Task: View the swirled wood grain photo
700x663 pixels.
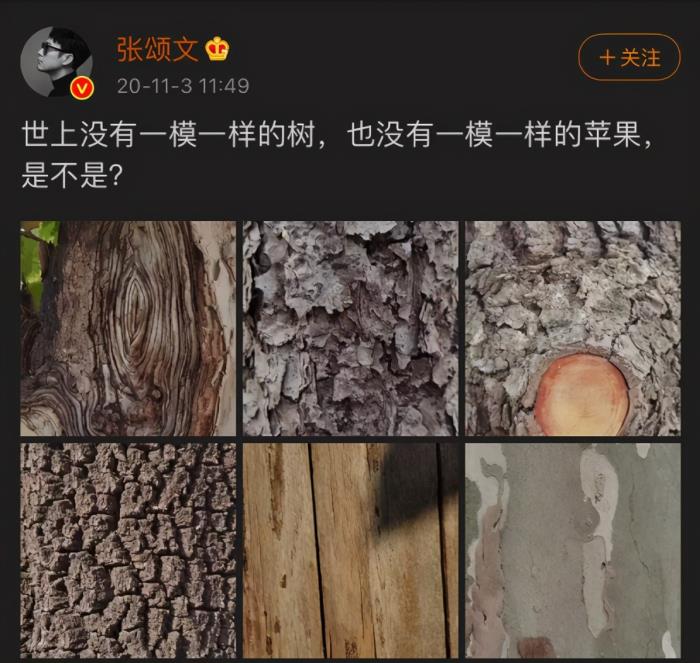Action: click(x=128, y=328)
